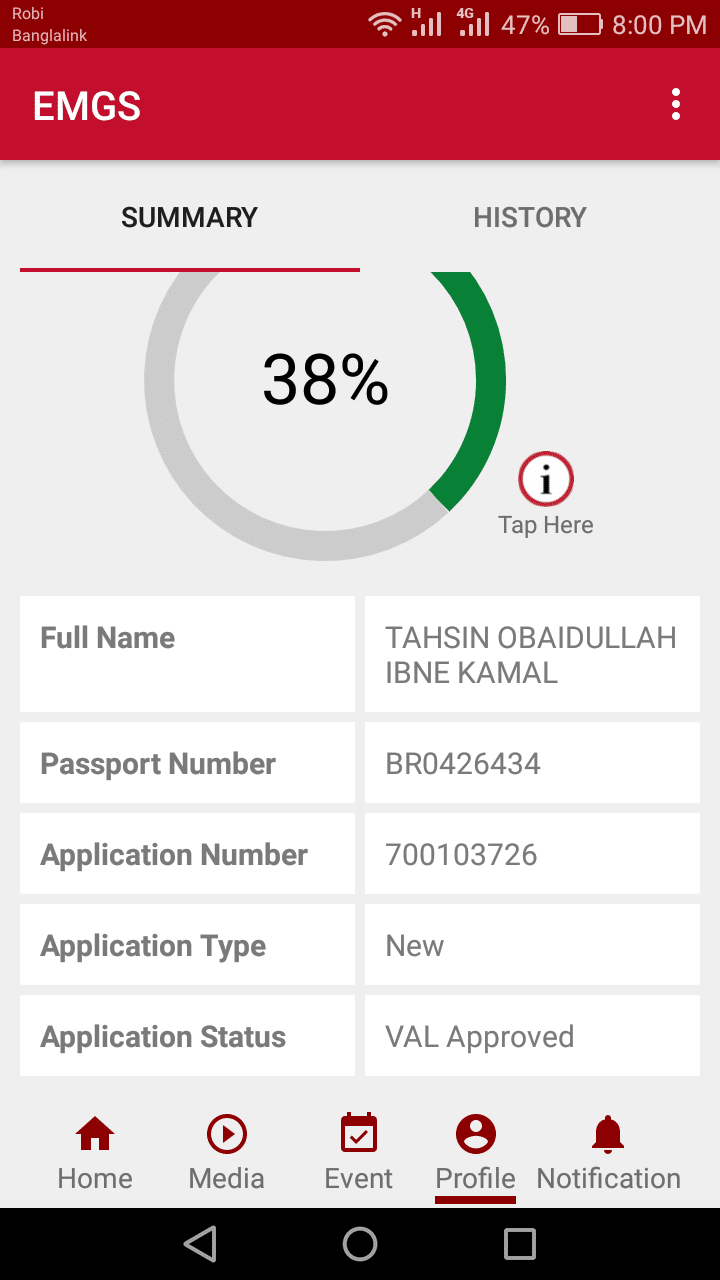Open the Event tab

point(359,1154)
